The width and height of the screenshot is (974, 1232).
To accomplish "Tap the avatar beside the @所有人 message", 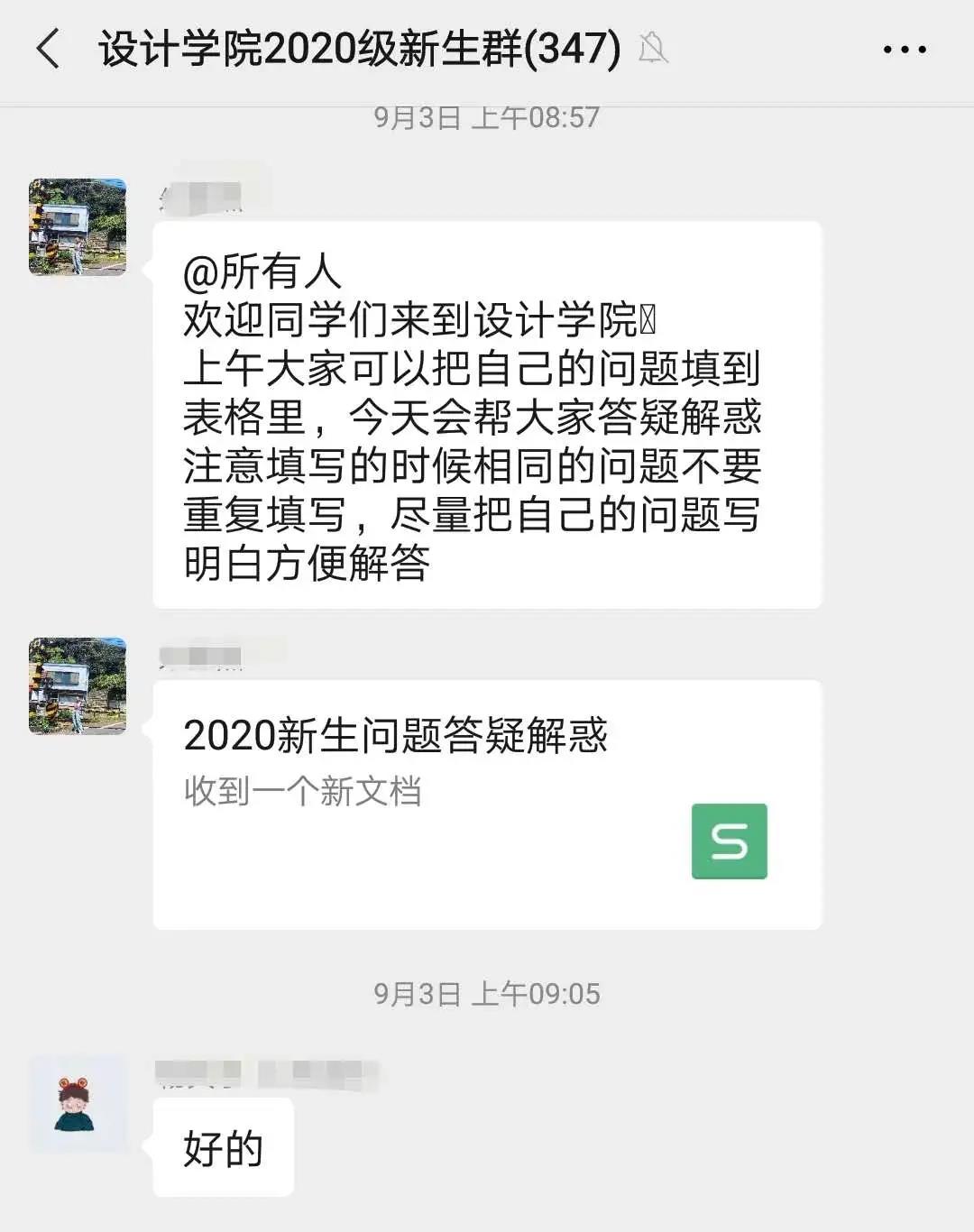I will pos(78,227).
